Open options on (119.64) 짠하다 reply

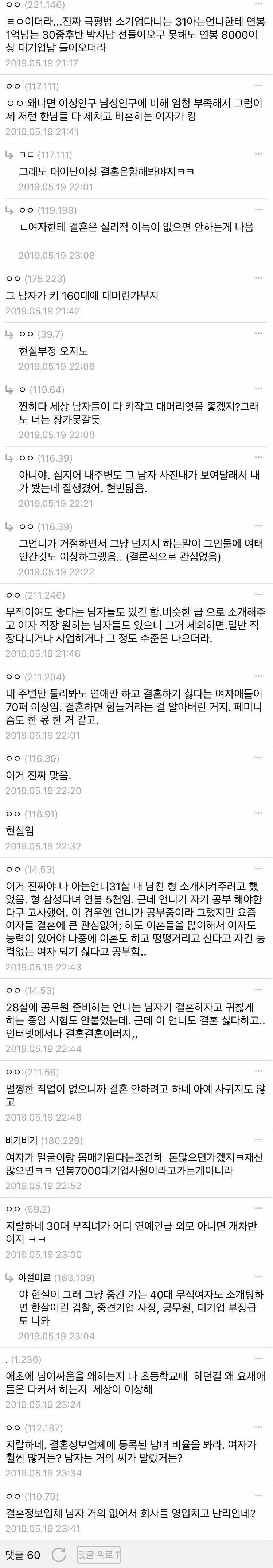pyautogui.click(x=259, y=389)
